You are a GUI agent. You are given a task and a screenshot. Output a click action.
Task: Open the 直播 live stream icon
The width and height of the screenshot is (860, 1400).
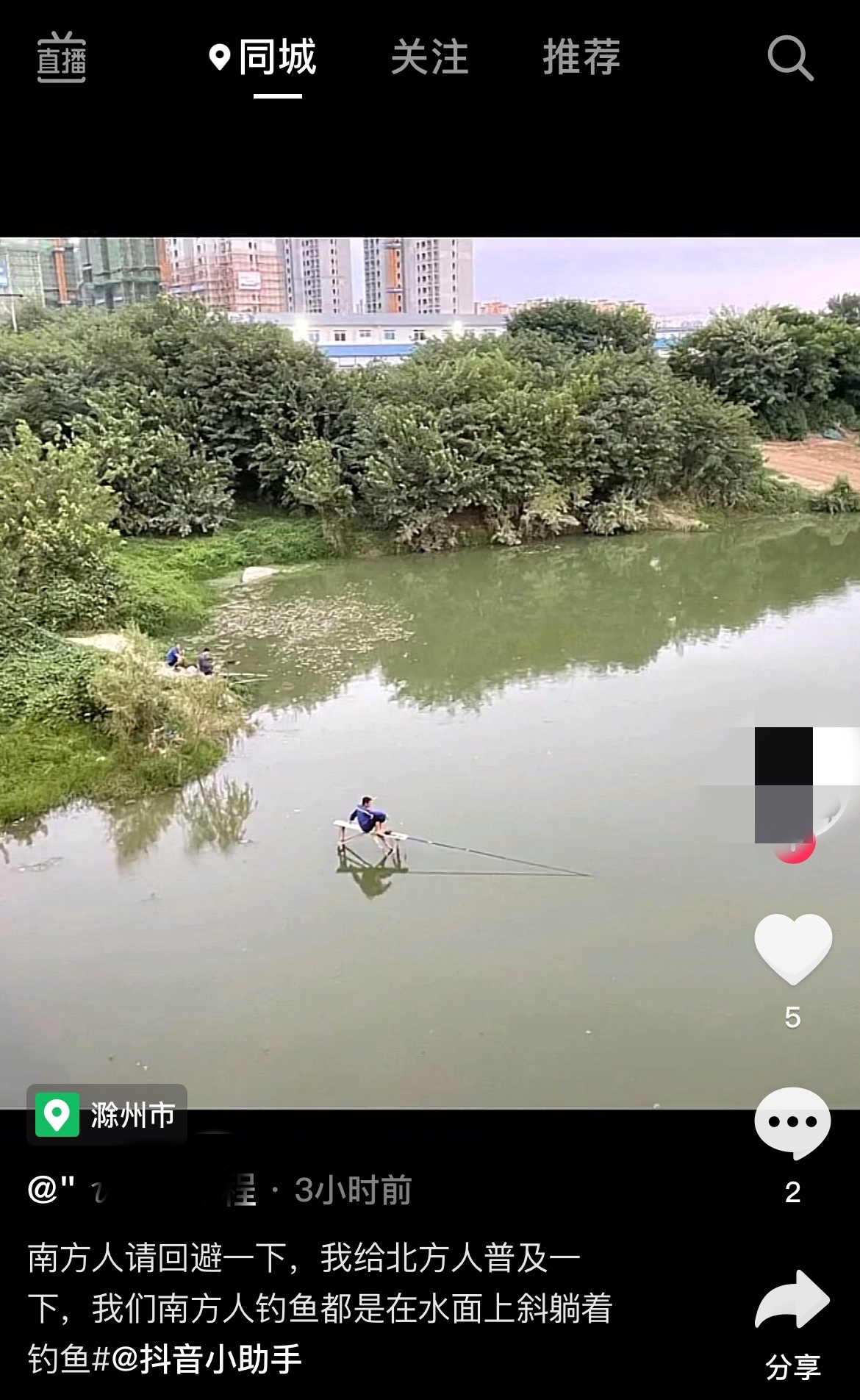tap(62, 57)
